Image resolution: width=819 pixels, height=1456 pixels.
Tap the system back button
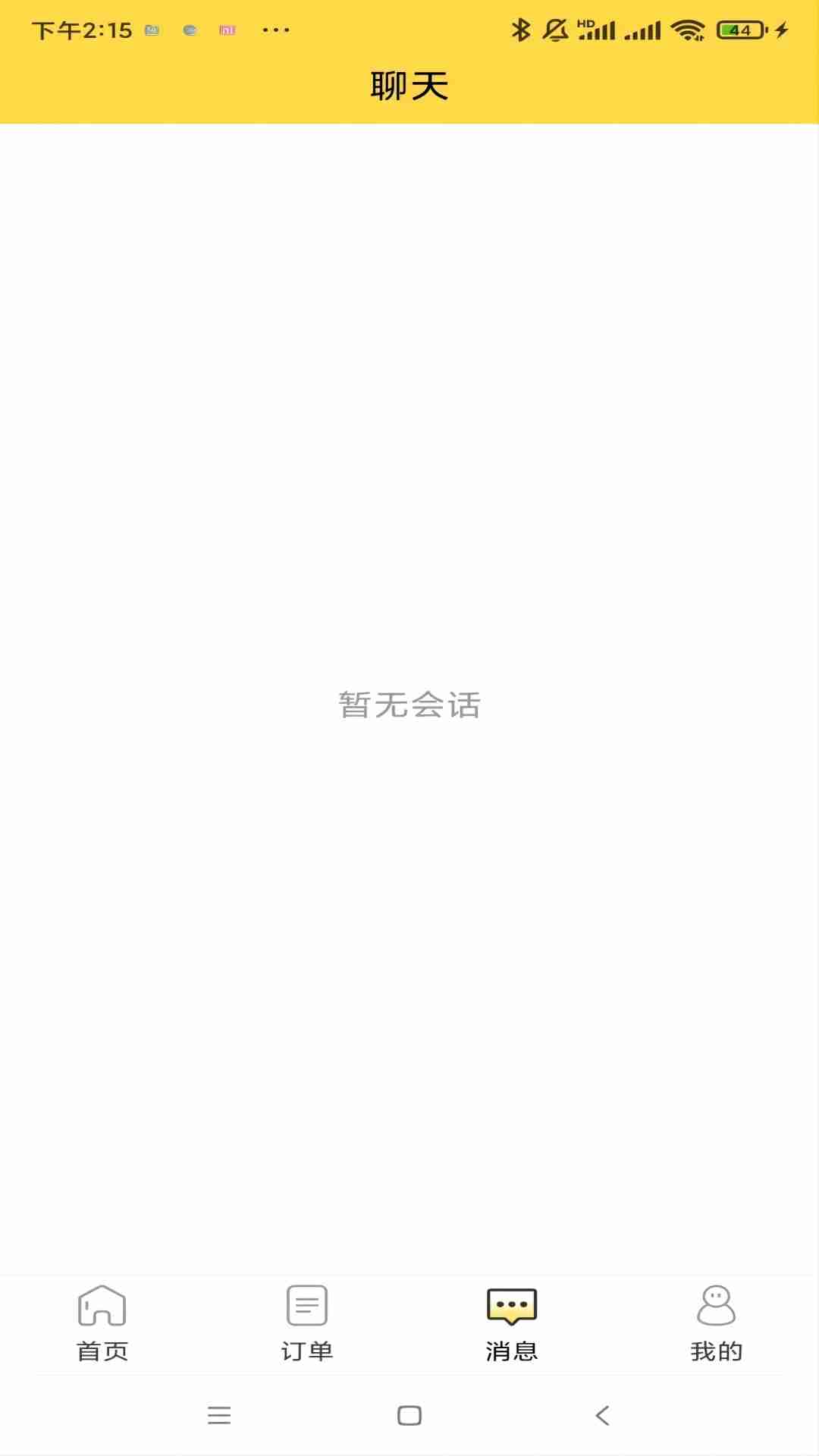tap(603, 1415)
